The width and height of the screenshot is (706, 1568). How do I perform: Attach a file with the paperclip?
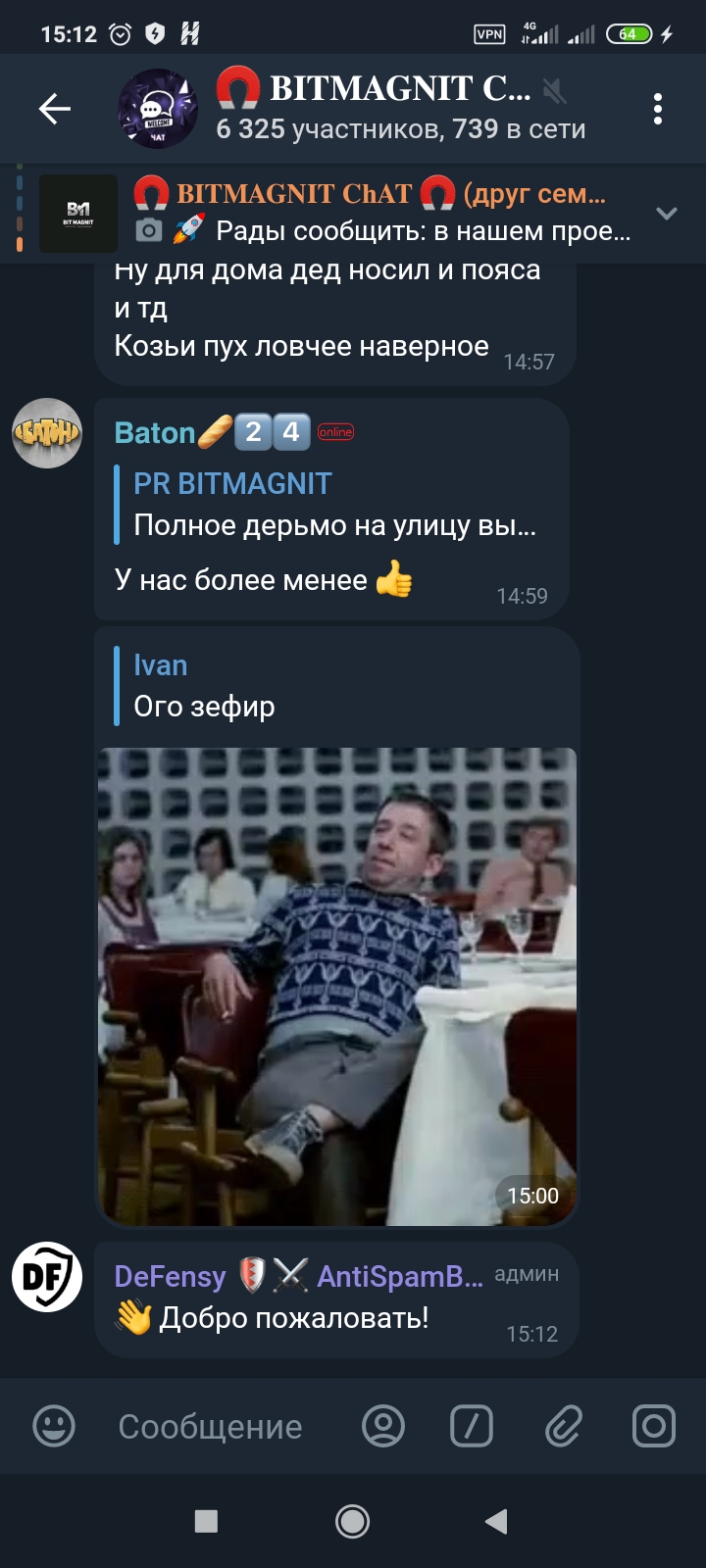point(563,1426)
